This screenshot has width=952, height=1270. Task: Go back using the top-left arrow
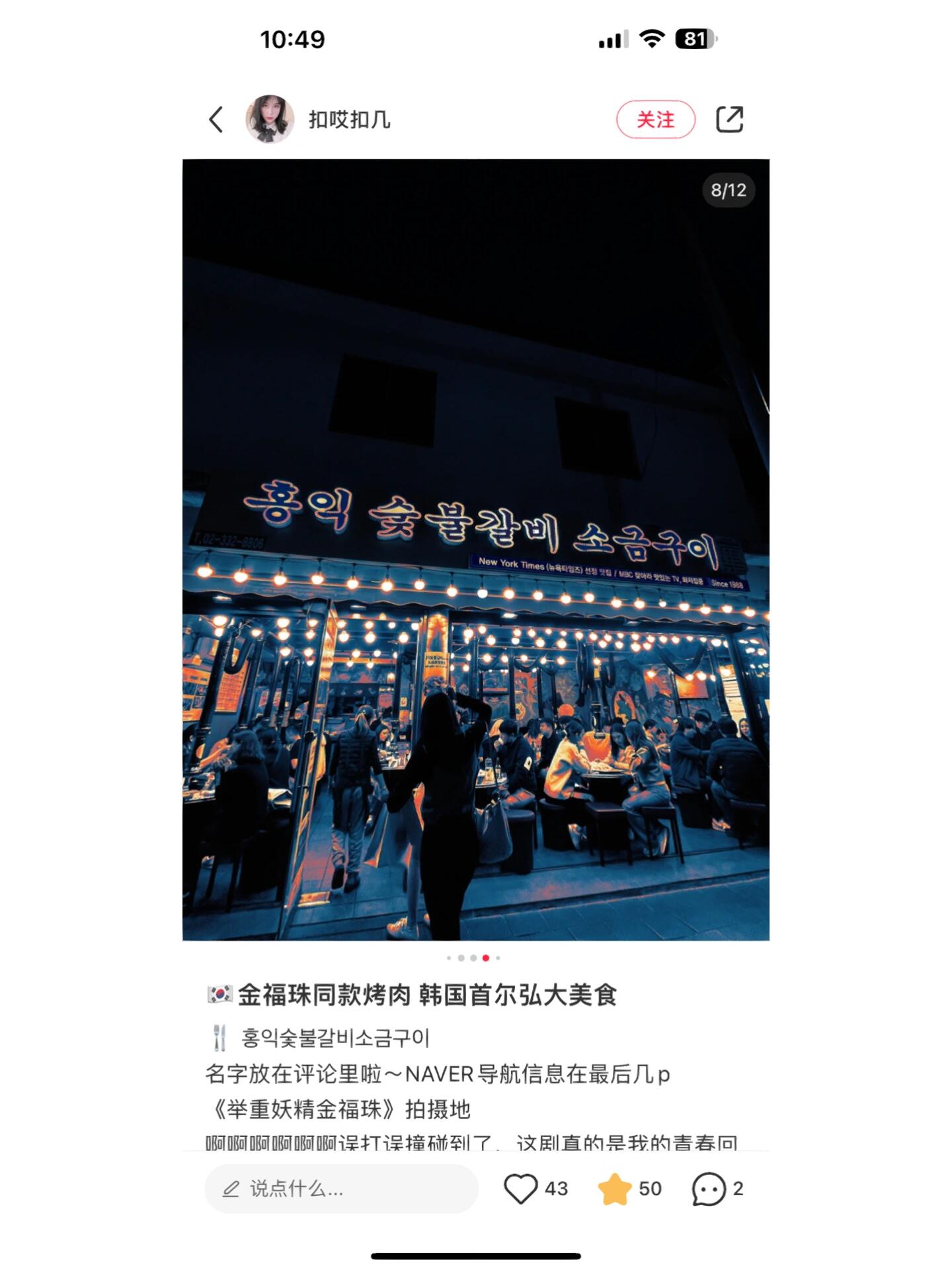tap(216, 120)
